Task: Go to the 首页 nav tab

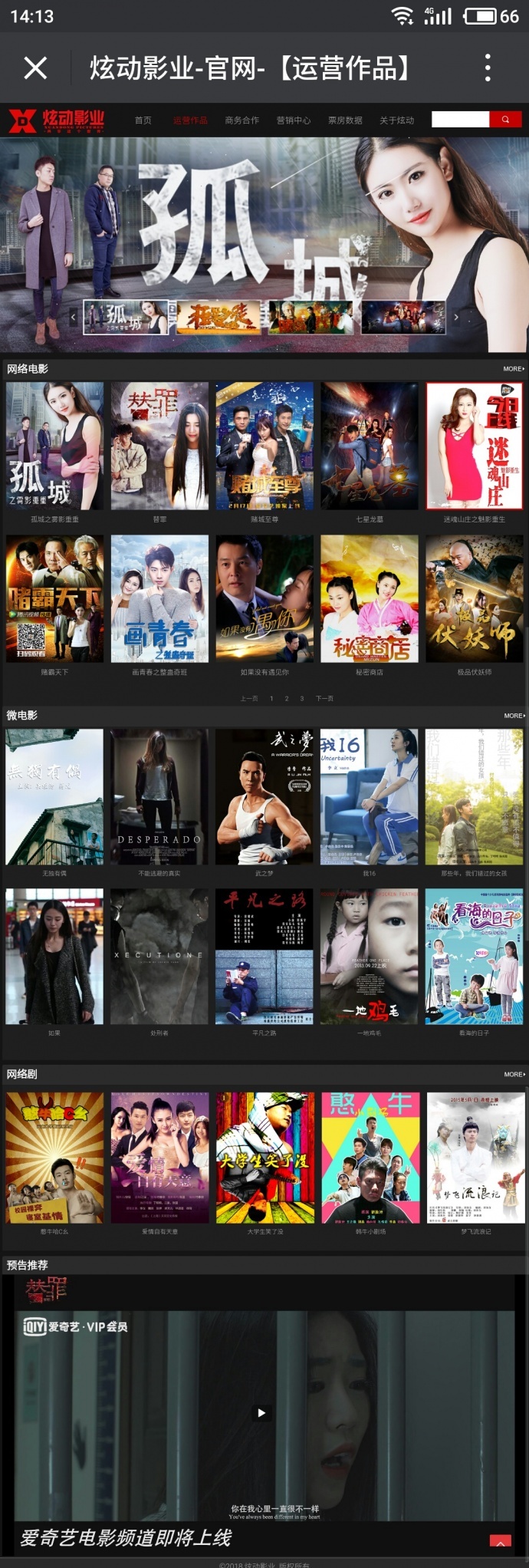Action: coord(143,120)
